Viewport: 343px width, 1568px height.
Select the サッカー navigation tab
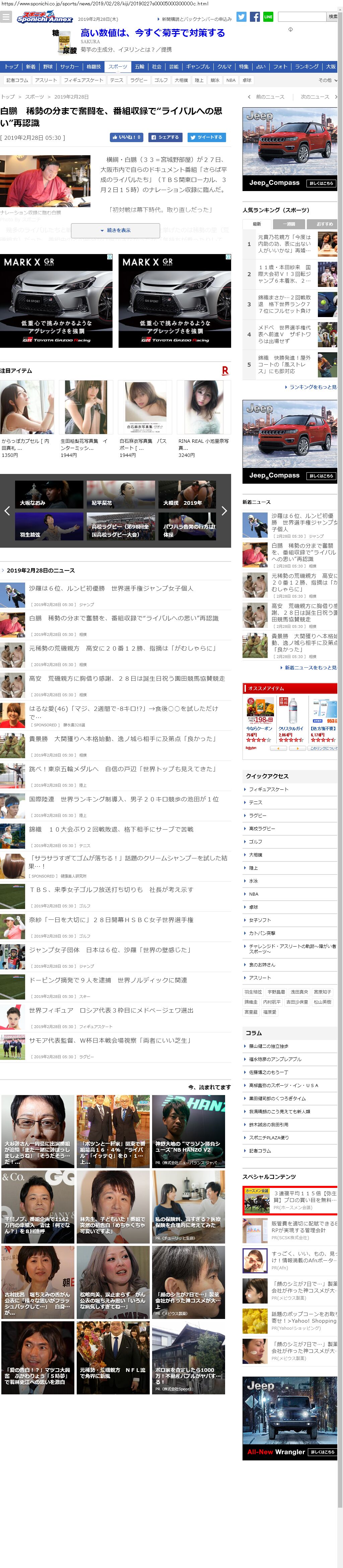(x=69, y=66)
